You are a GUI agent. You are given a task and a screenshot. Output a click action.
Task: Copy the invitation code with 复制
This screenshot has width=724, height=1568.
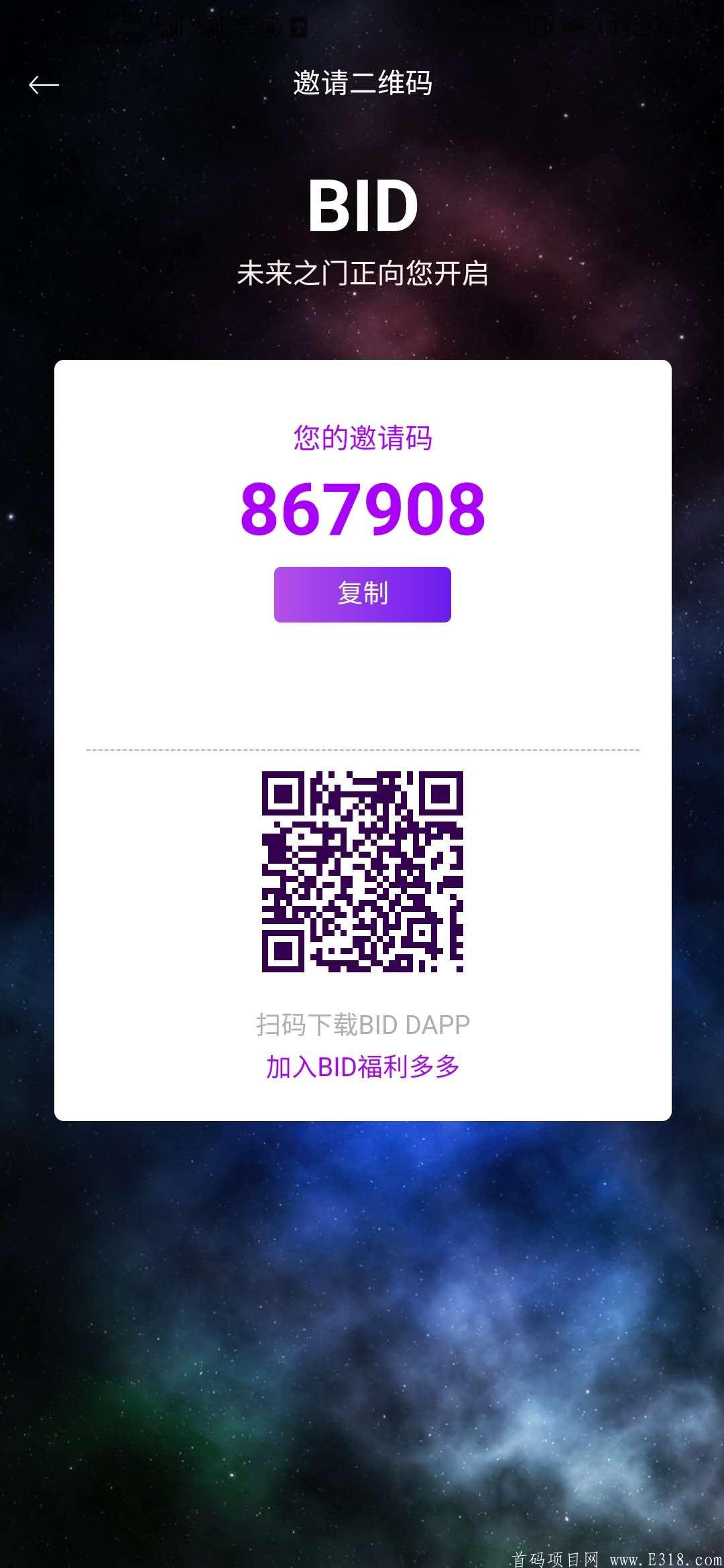(362, 594)
